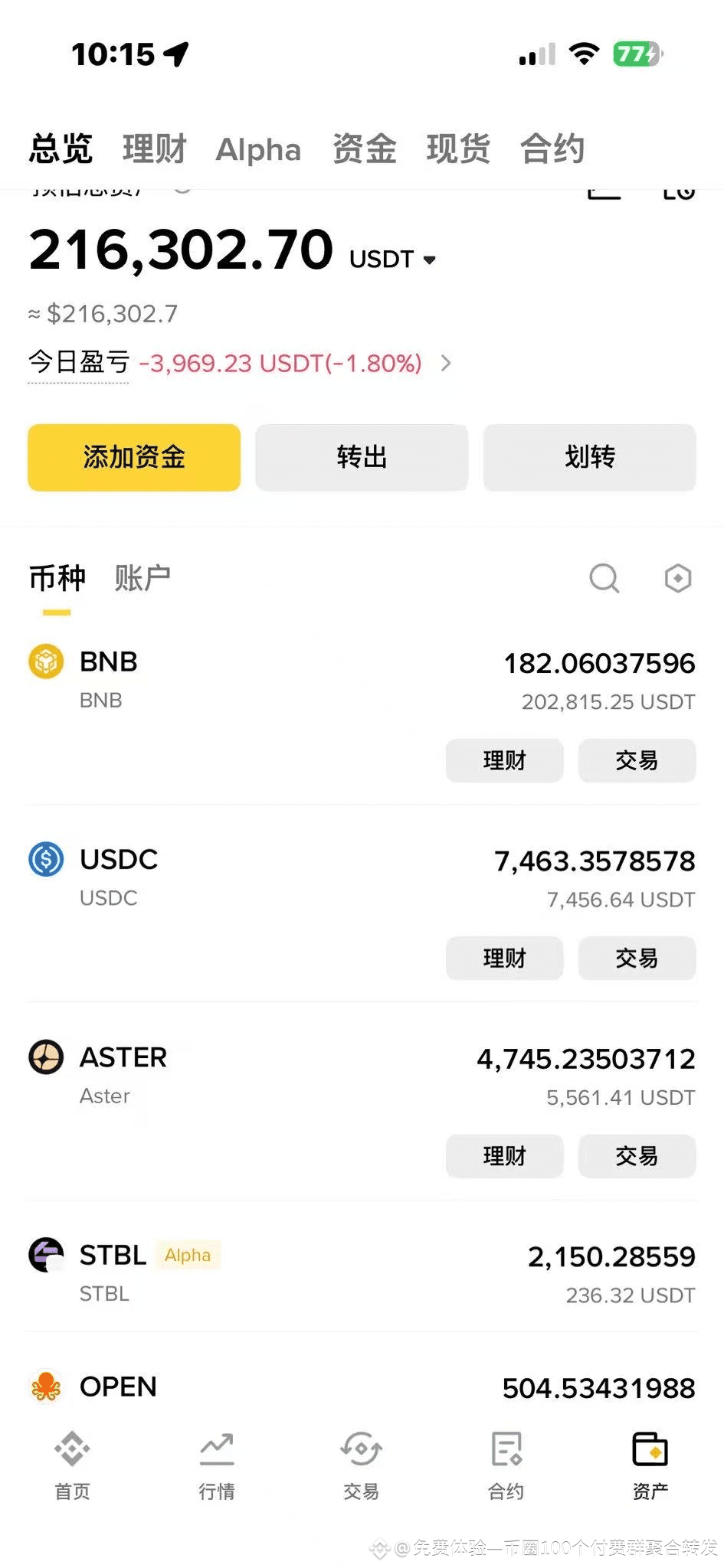Open the 合约 top tab

click(552, 149)
